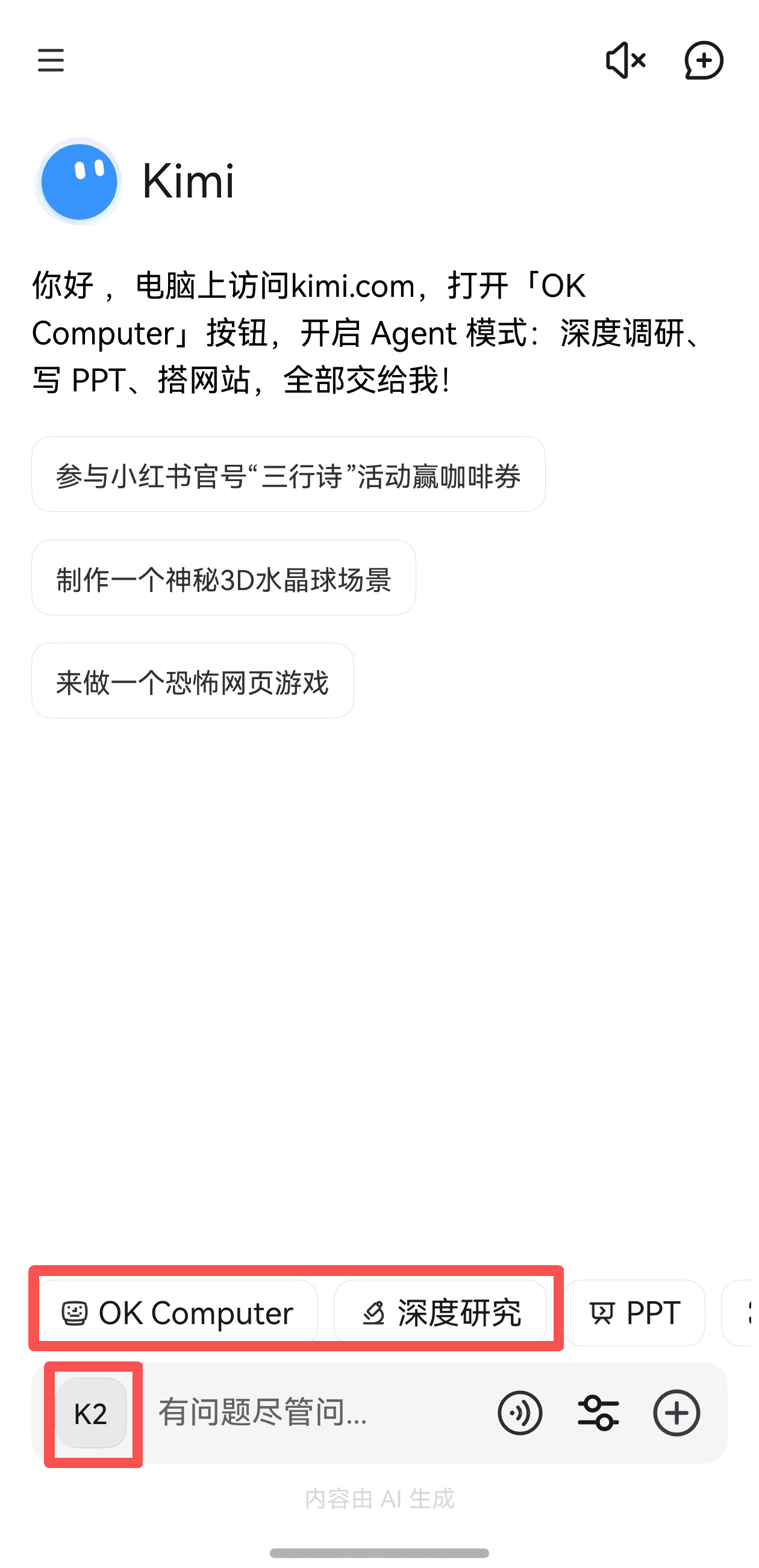Open the settings sliders icon
This screenshot has height=1568, width=759.
point(598,1413)
